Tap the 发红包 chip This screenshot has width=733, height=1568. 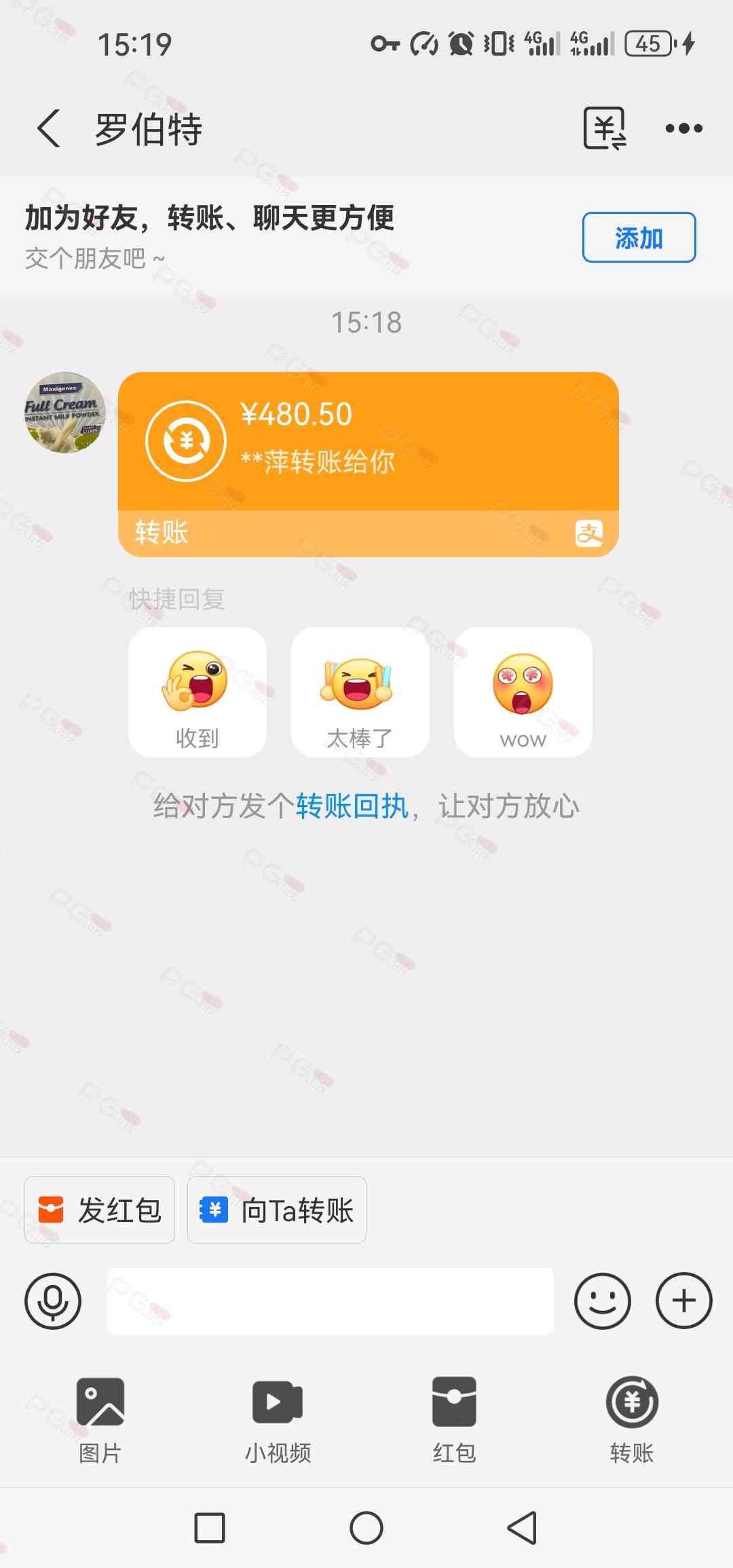click(x=100, y=1210)
